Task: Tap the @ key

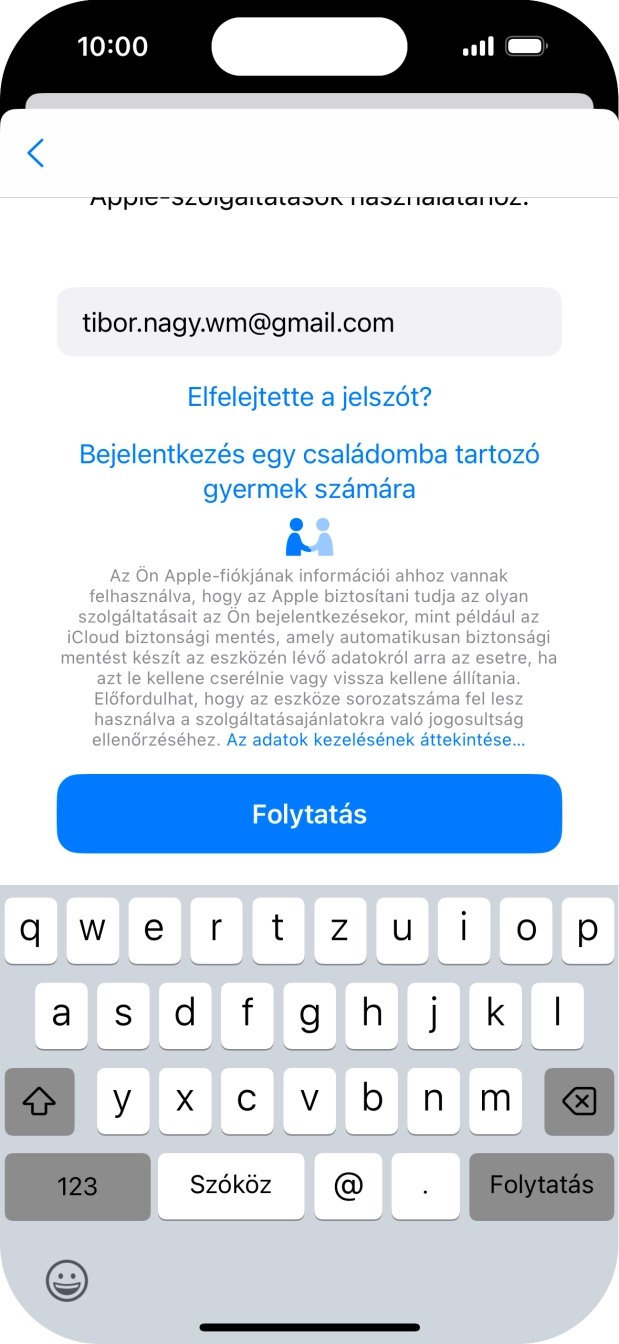Action: (x=348, y=1186)
